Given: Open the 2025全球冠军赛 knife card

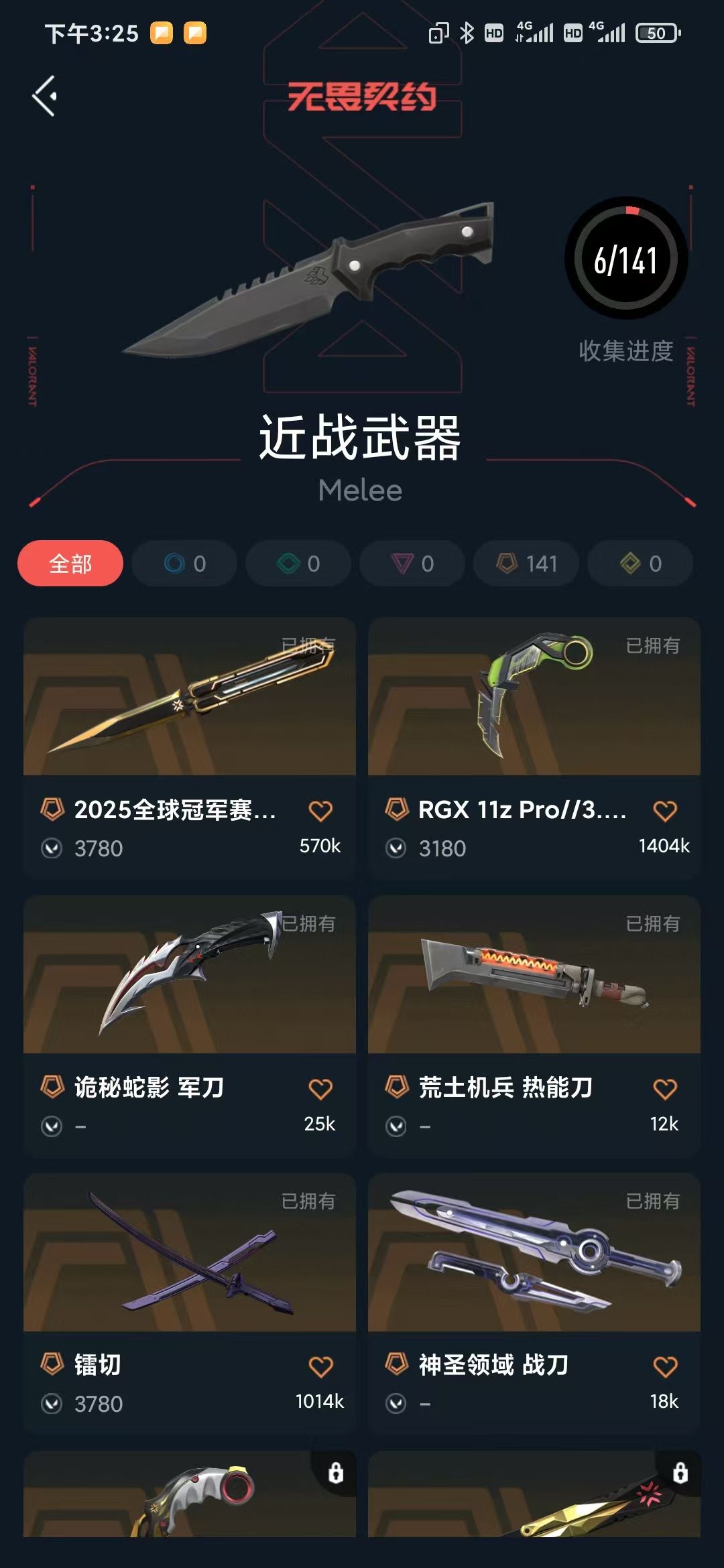Looking at the screenshot, I should [x=189, y=697].
